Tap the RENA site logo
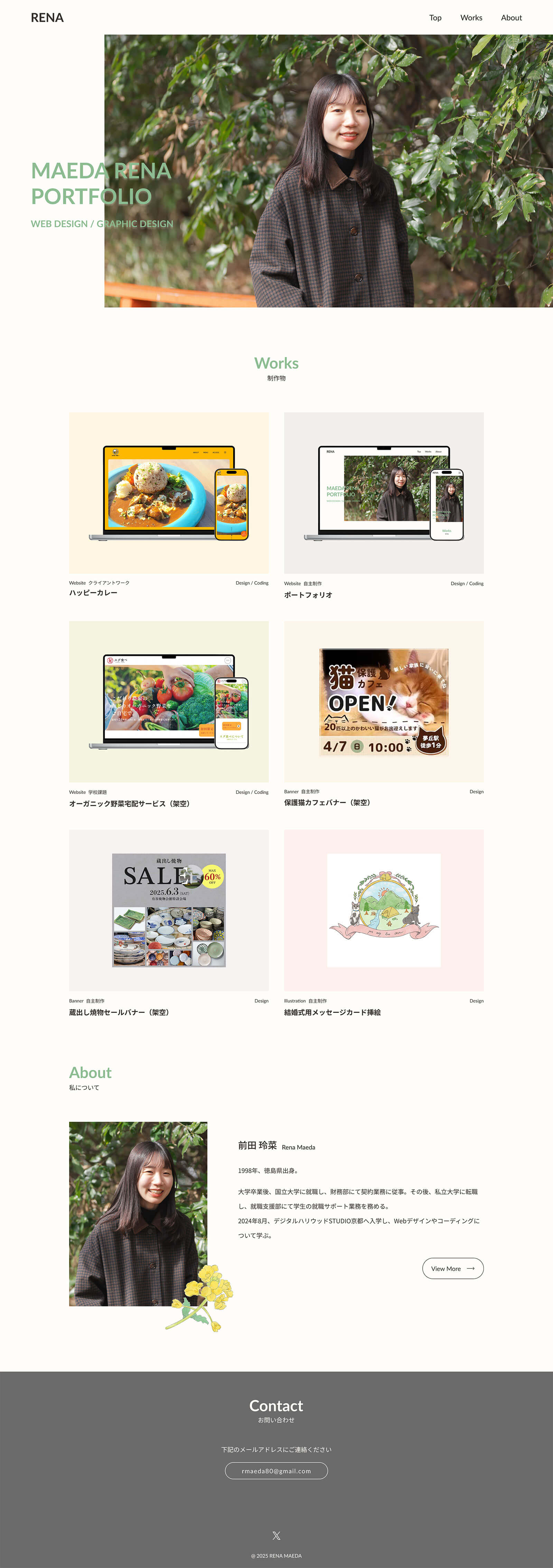The width and height of the screenshot is (553, 1568). point(47,18)
